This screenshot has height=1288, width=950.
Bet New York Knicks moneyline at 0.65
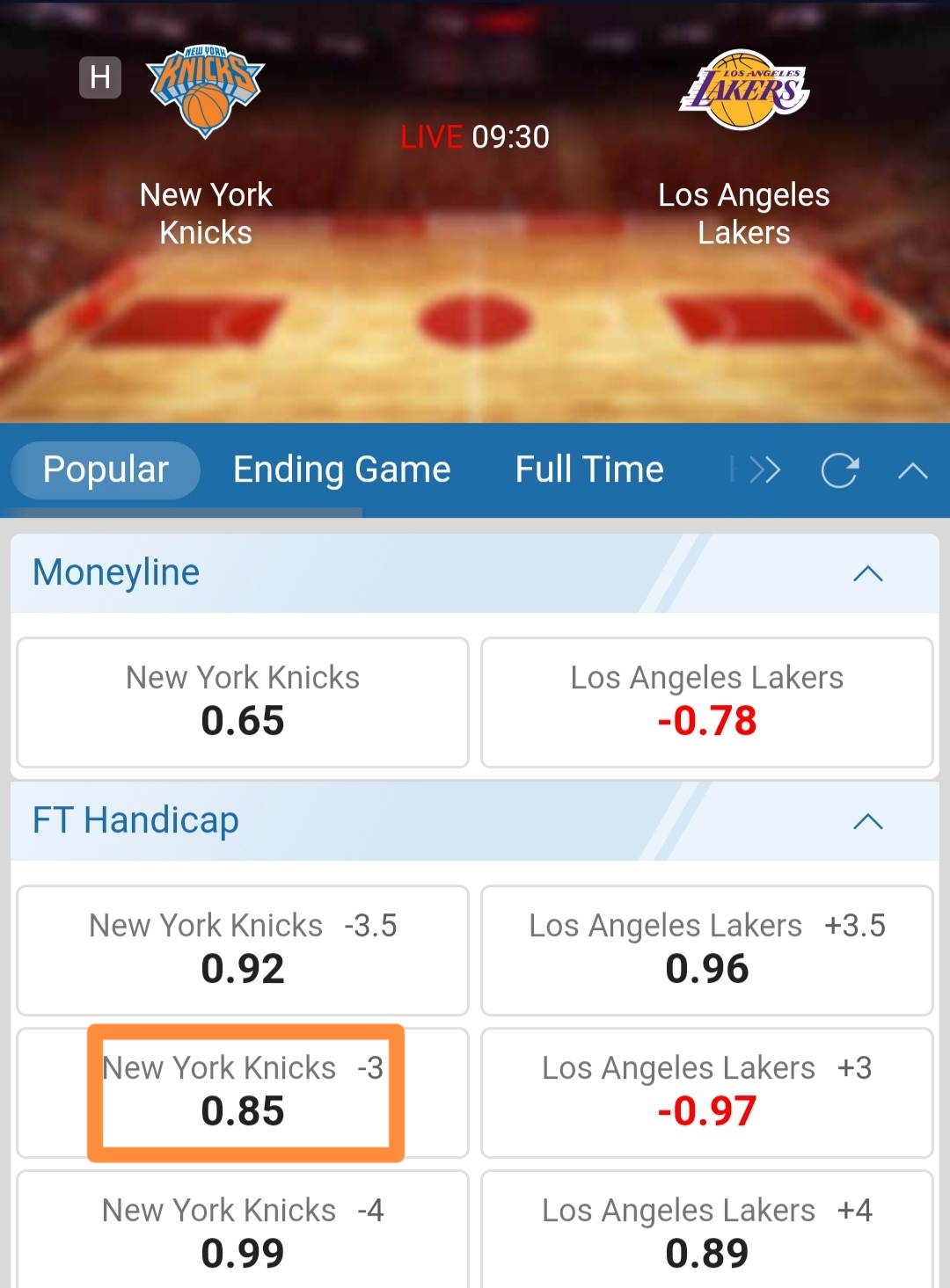(243, 702)
